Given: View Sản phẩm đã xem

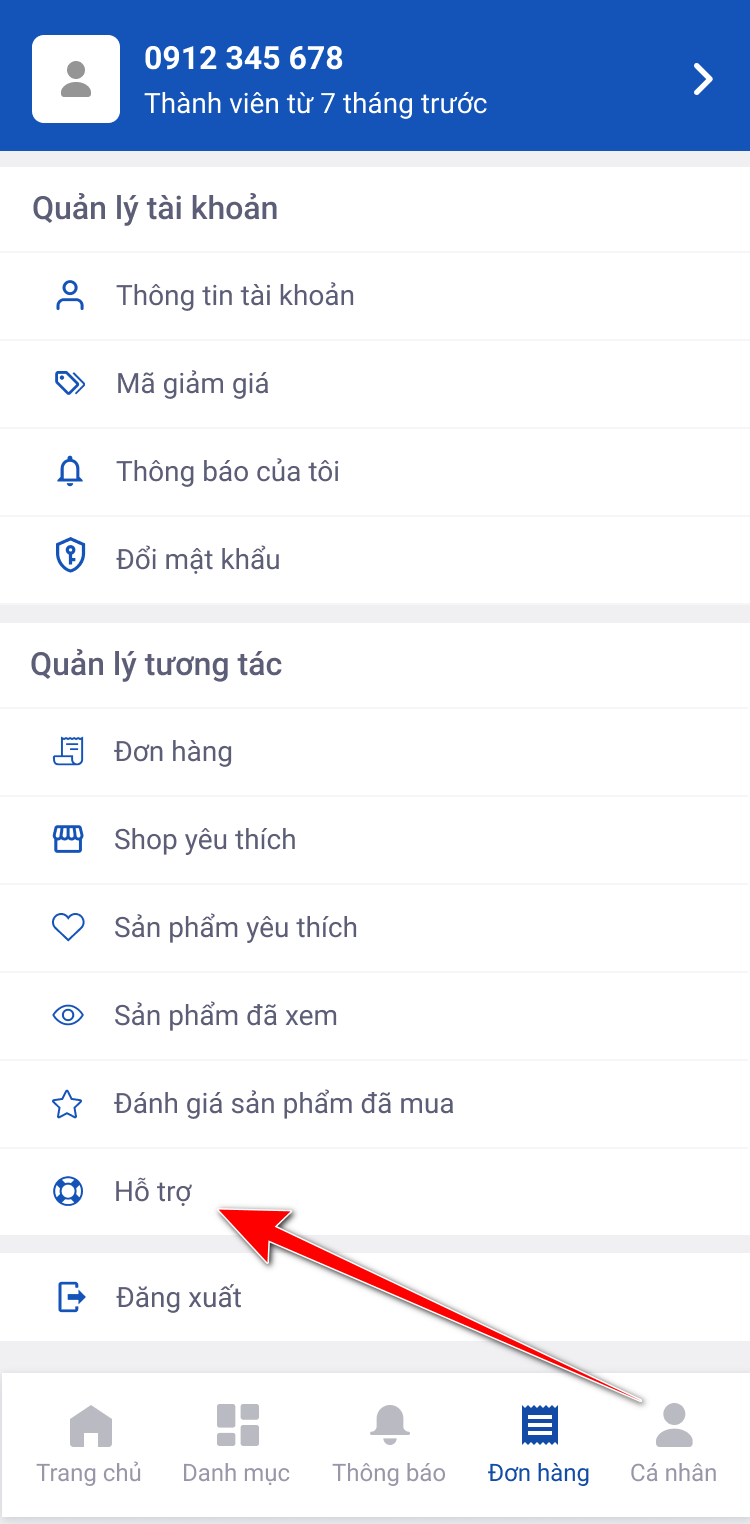Looking at the screenshot, I should (375, 1016).
